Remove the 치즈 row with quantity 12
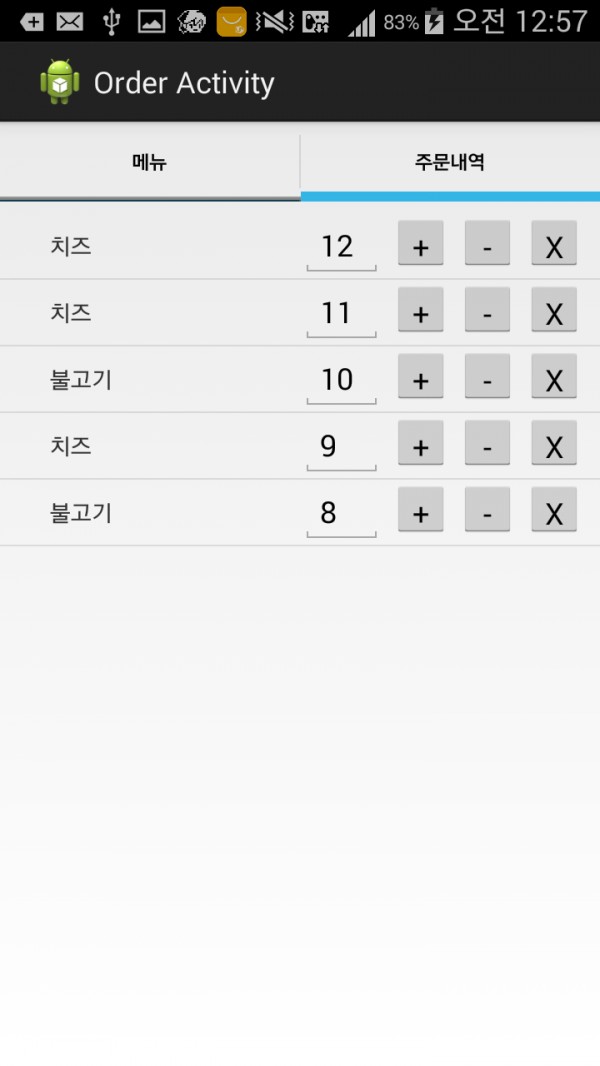This screenshot has height=1066, width=600. point(554,243)
